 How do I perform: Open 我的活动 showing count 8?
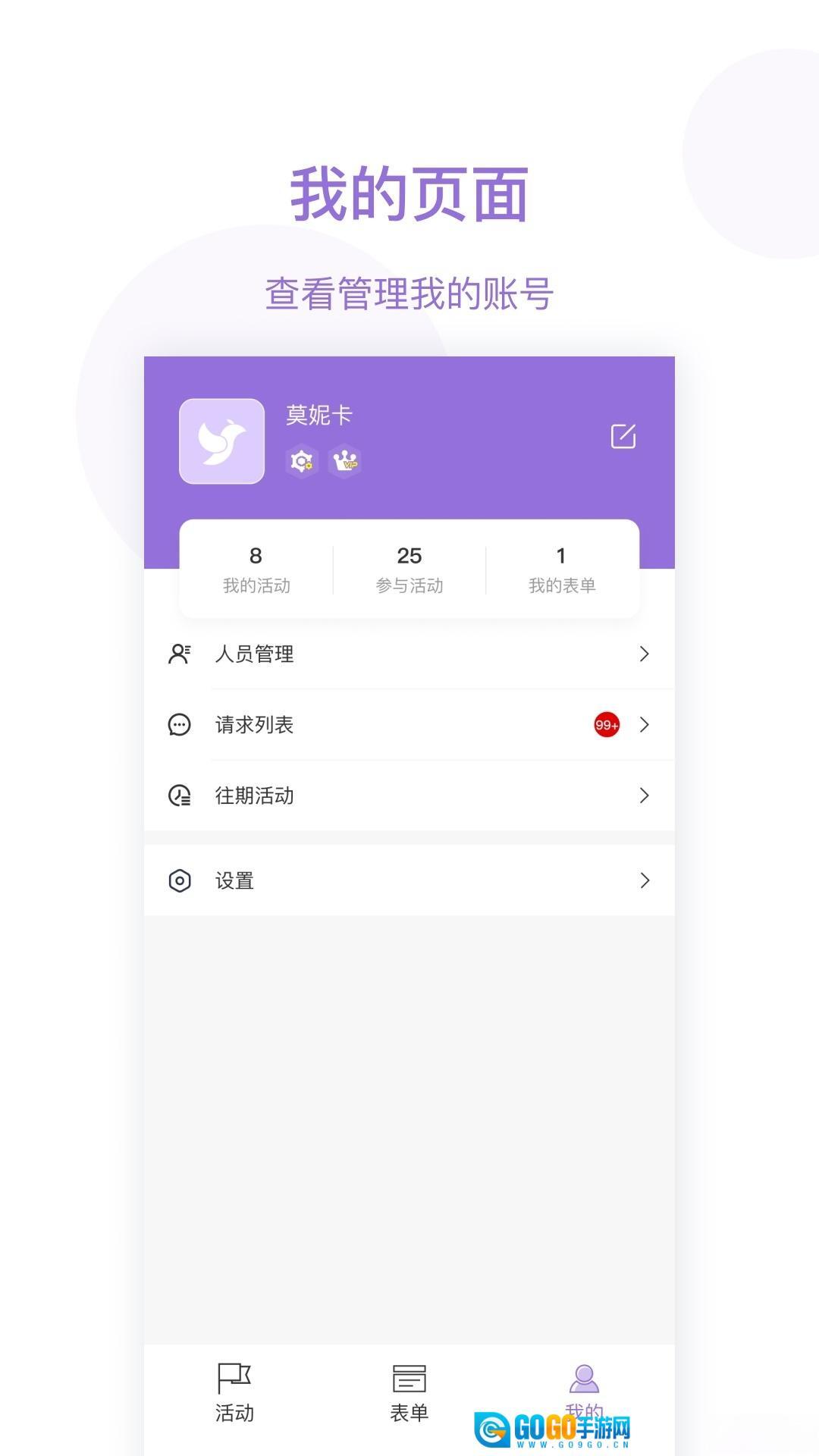coord(256,569)
